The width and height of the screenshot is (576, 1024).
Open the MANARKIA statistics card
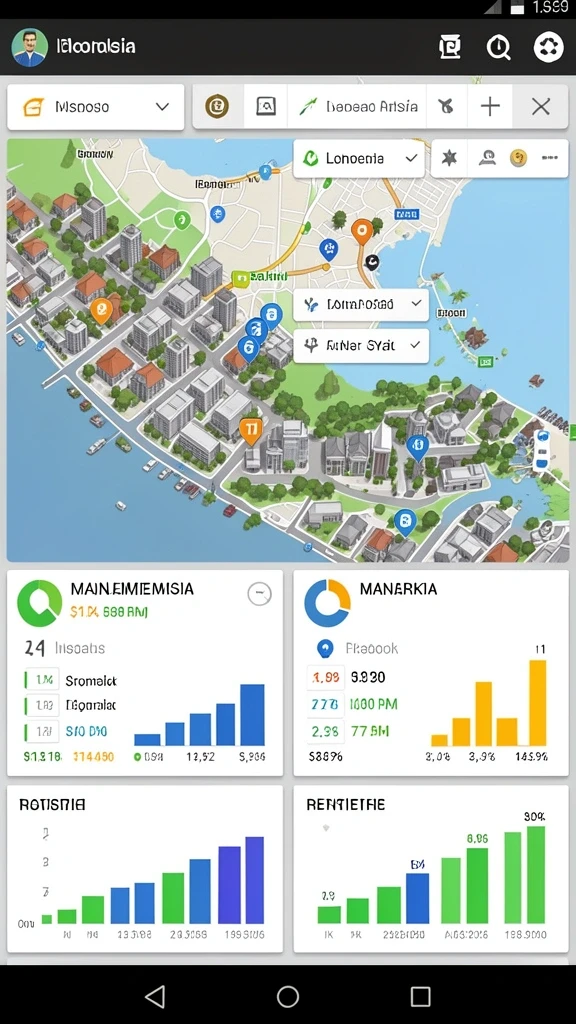(x=431, y=673)
